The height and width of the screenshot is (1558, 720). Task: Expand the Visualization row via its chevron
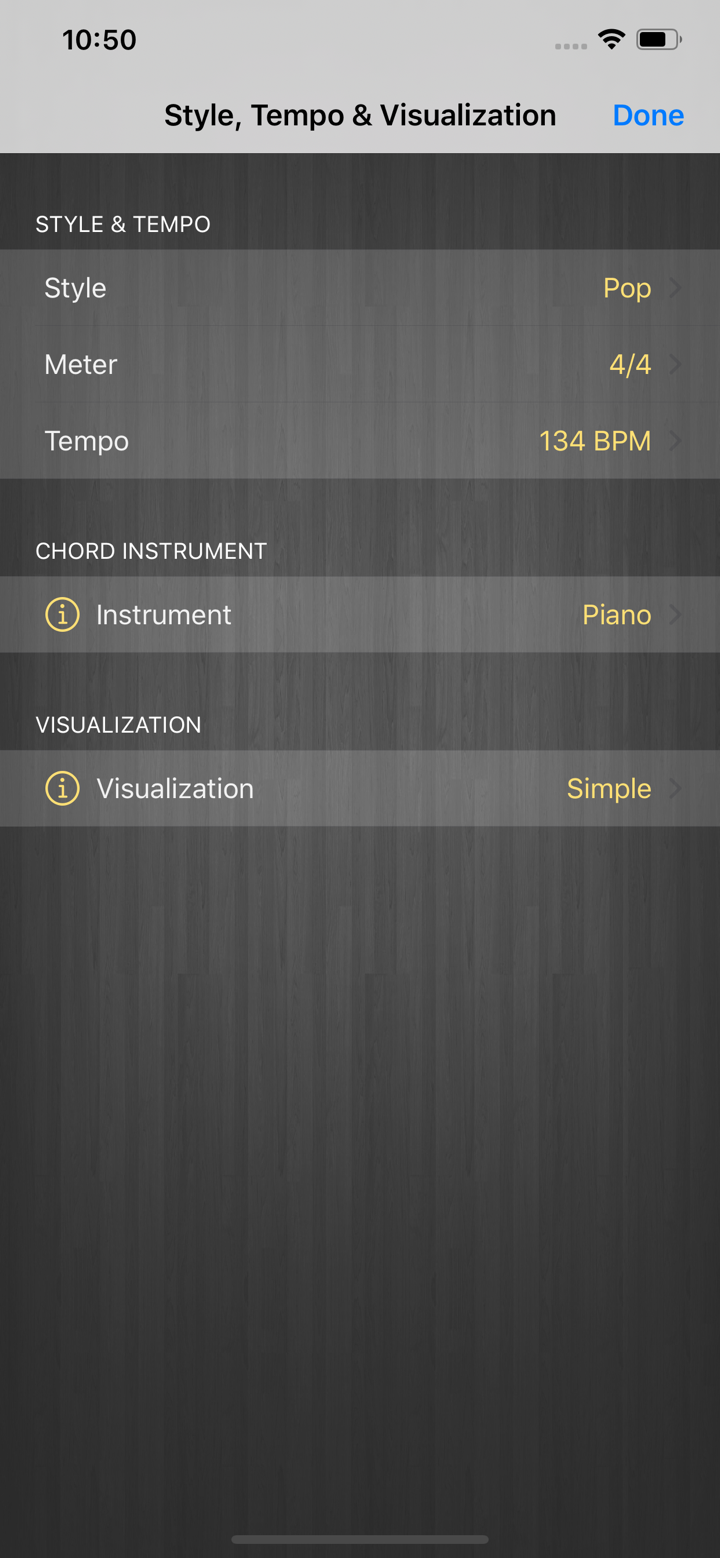[x=676, y=788]
